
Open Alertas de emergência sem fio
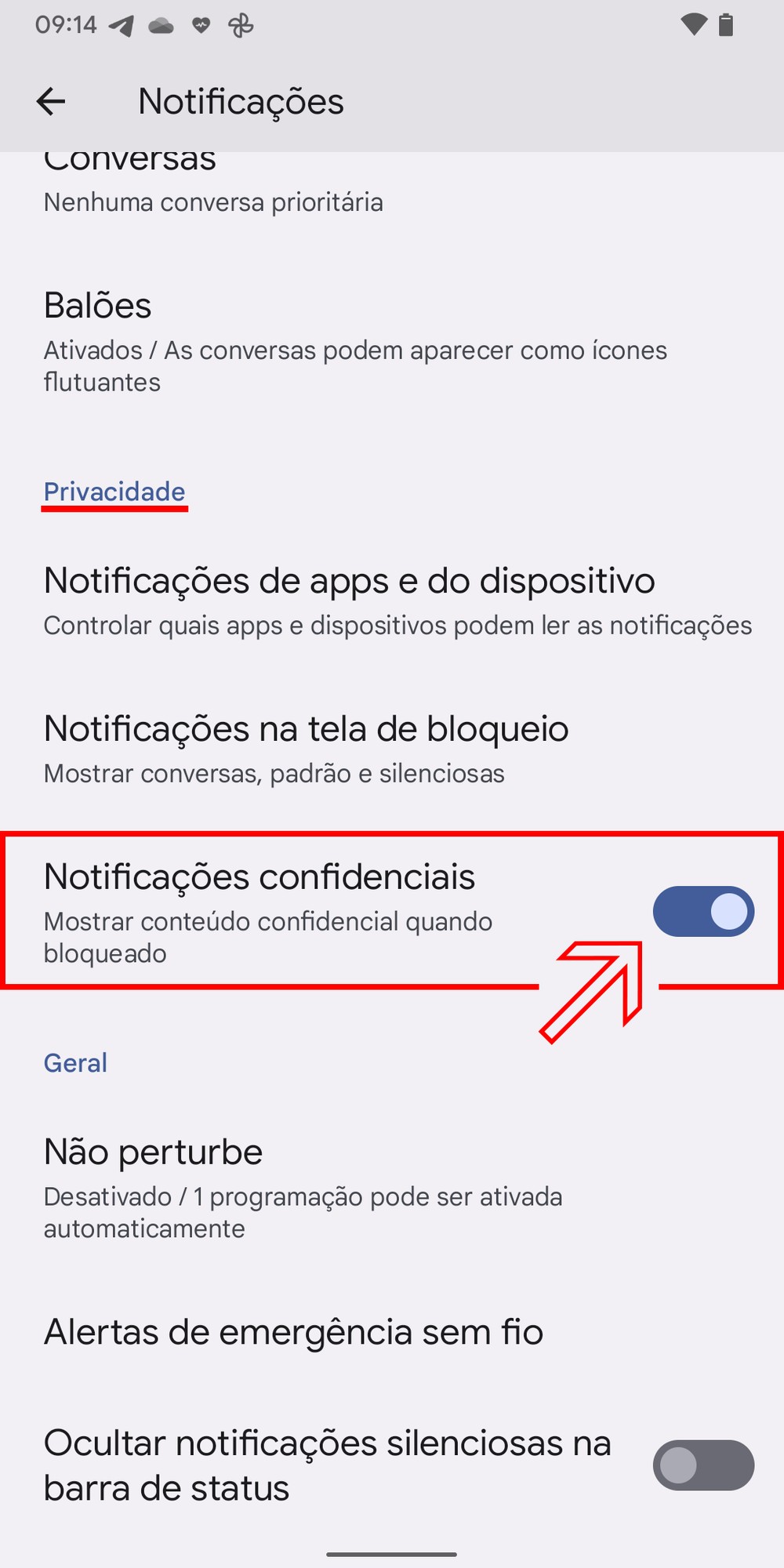pyautogui.click(x=294, y=1332)
